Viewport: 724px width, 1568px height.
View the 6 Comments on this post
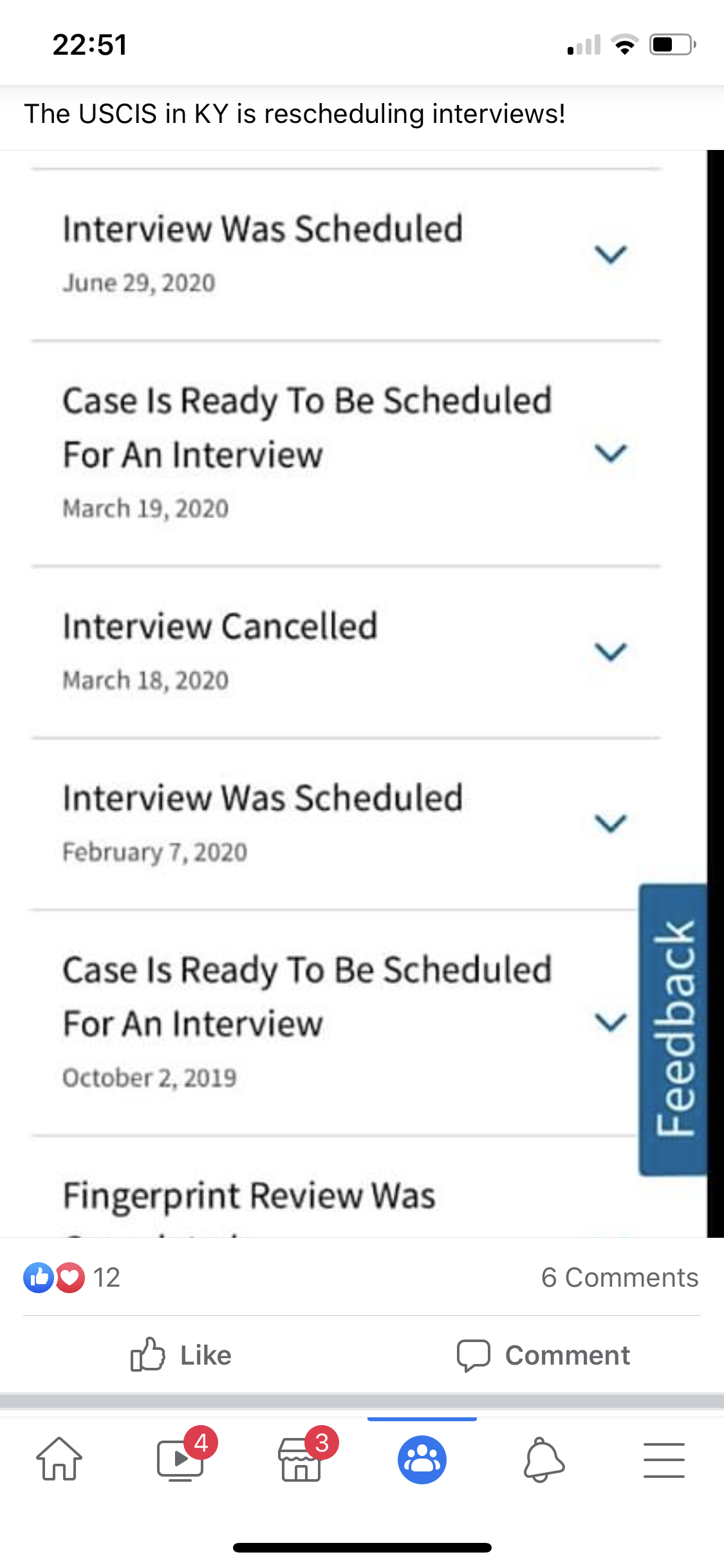pyautogui.click(x=619, y=1278)
